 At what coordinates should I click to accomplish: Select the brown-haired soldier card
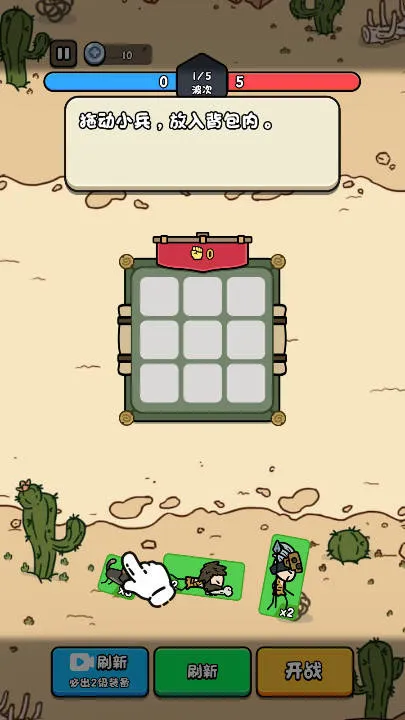tap(204, 577)
